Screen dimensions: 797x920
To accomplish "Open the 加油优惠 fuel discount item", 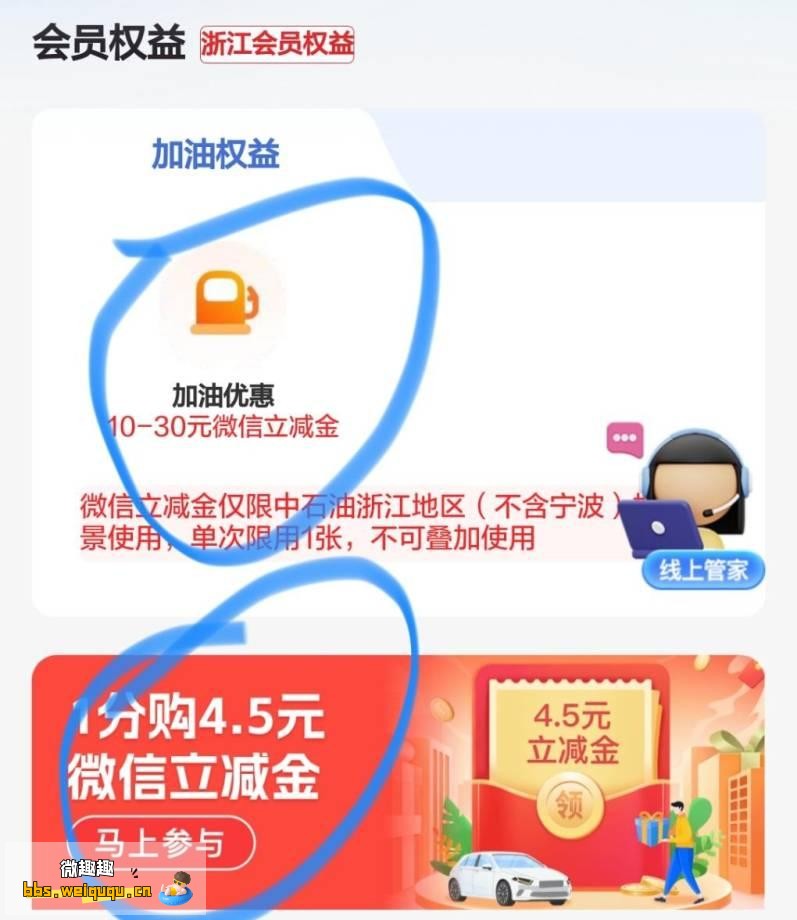I will pyautogui.click(x=223, y=308).
